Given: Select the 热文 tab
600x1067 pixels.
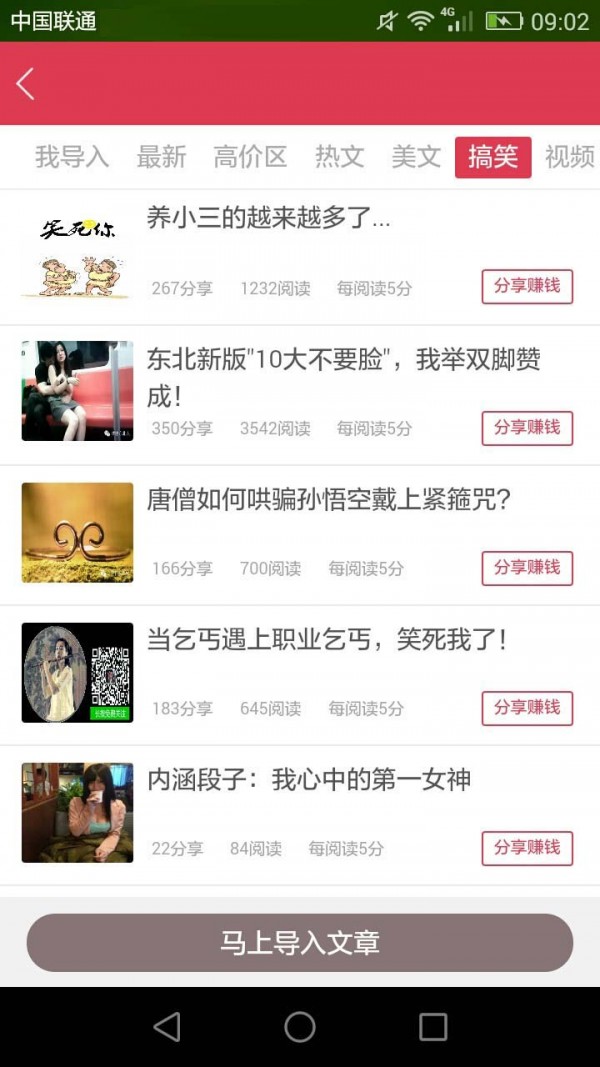Looking at the screenshot, I should (339, 157).
